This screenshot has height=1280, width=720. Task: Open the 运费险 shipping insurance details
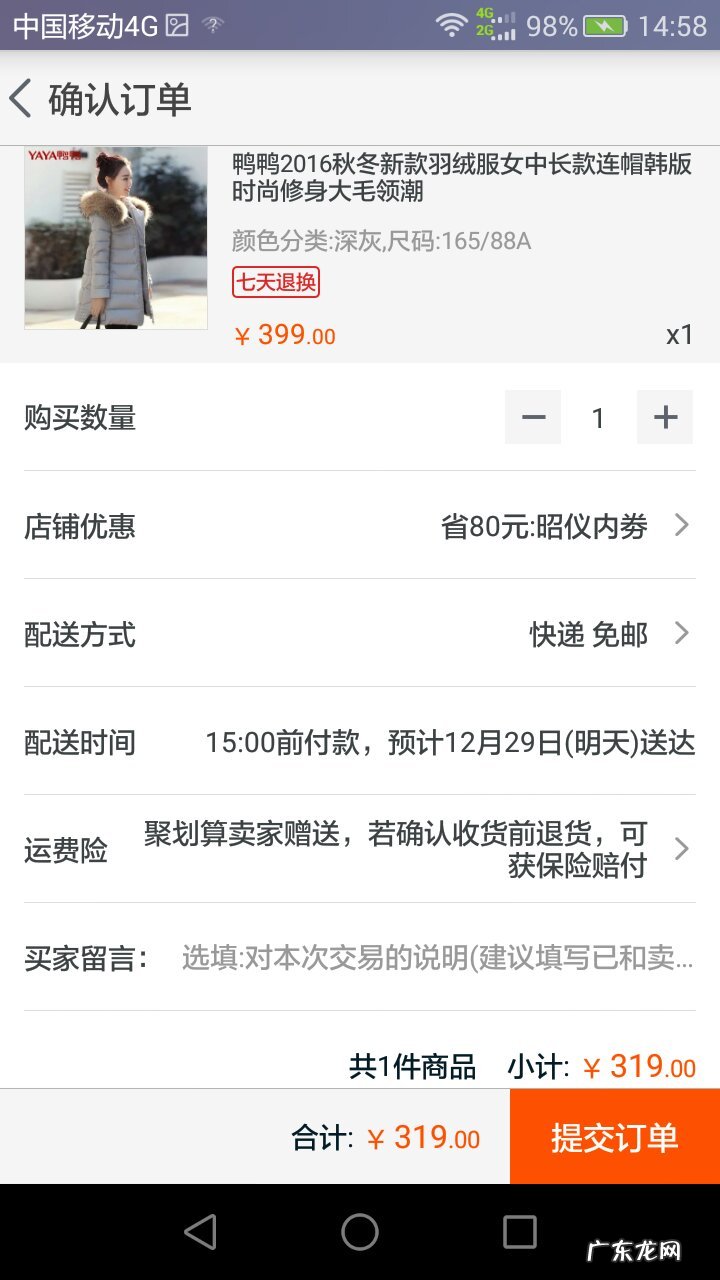tap(360, 848)
